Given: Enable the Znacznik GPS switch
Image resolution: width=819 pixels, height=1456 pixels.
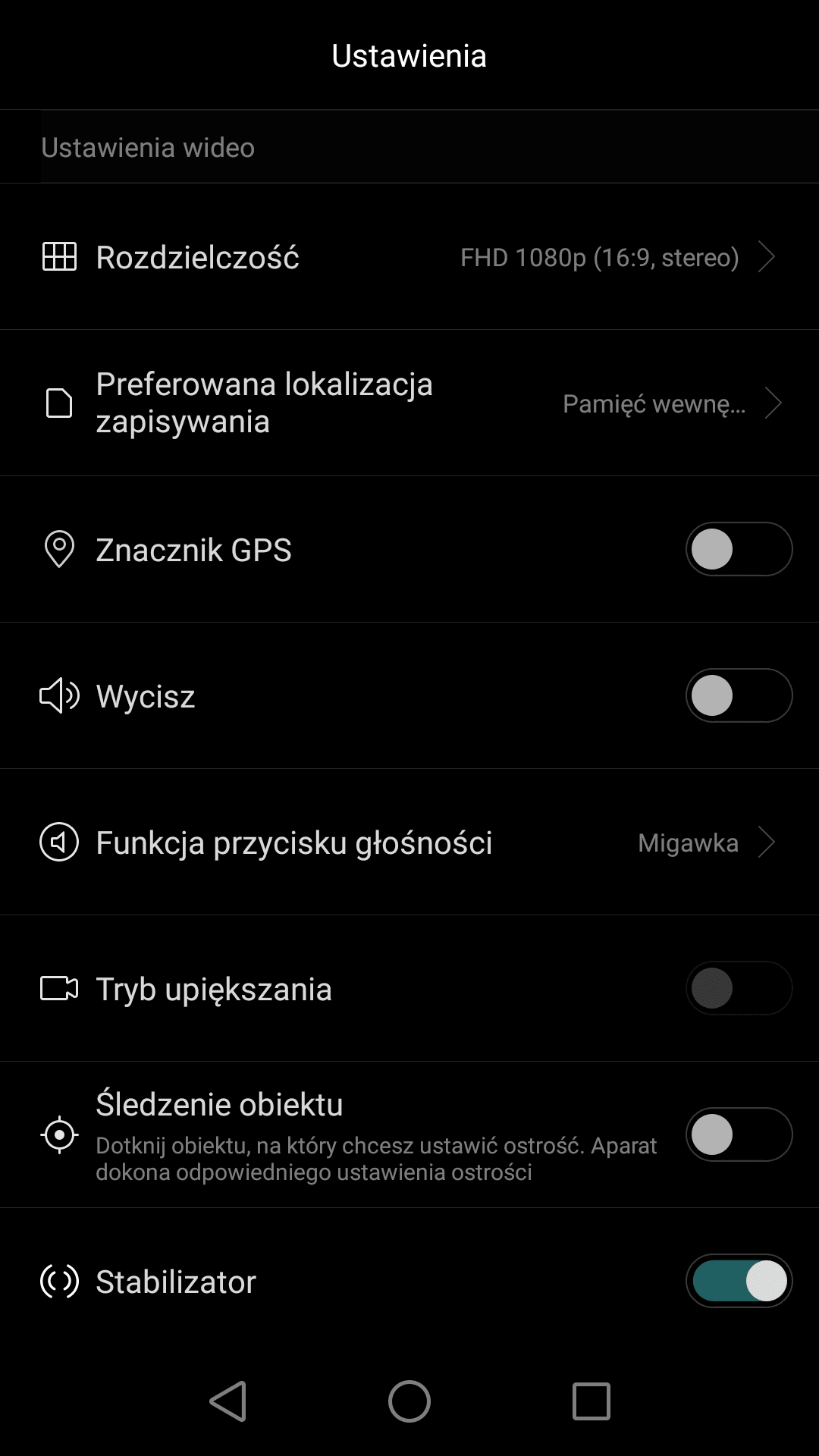Looking at the screenshot, I should 739,549.
